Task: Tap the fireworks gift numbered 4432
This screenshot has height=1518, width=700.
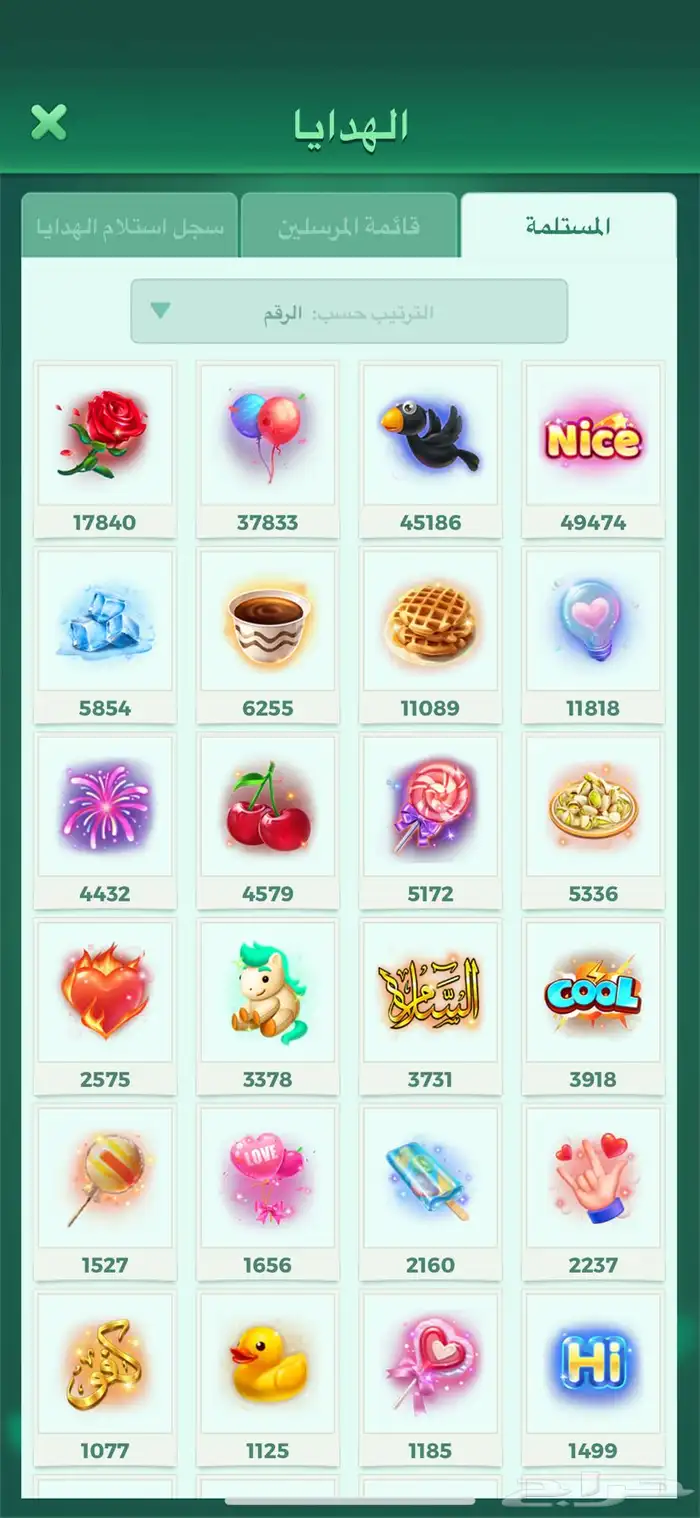Action: click(105, 822)
